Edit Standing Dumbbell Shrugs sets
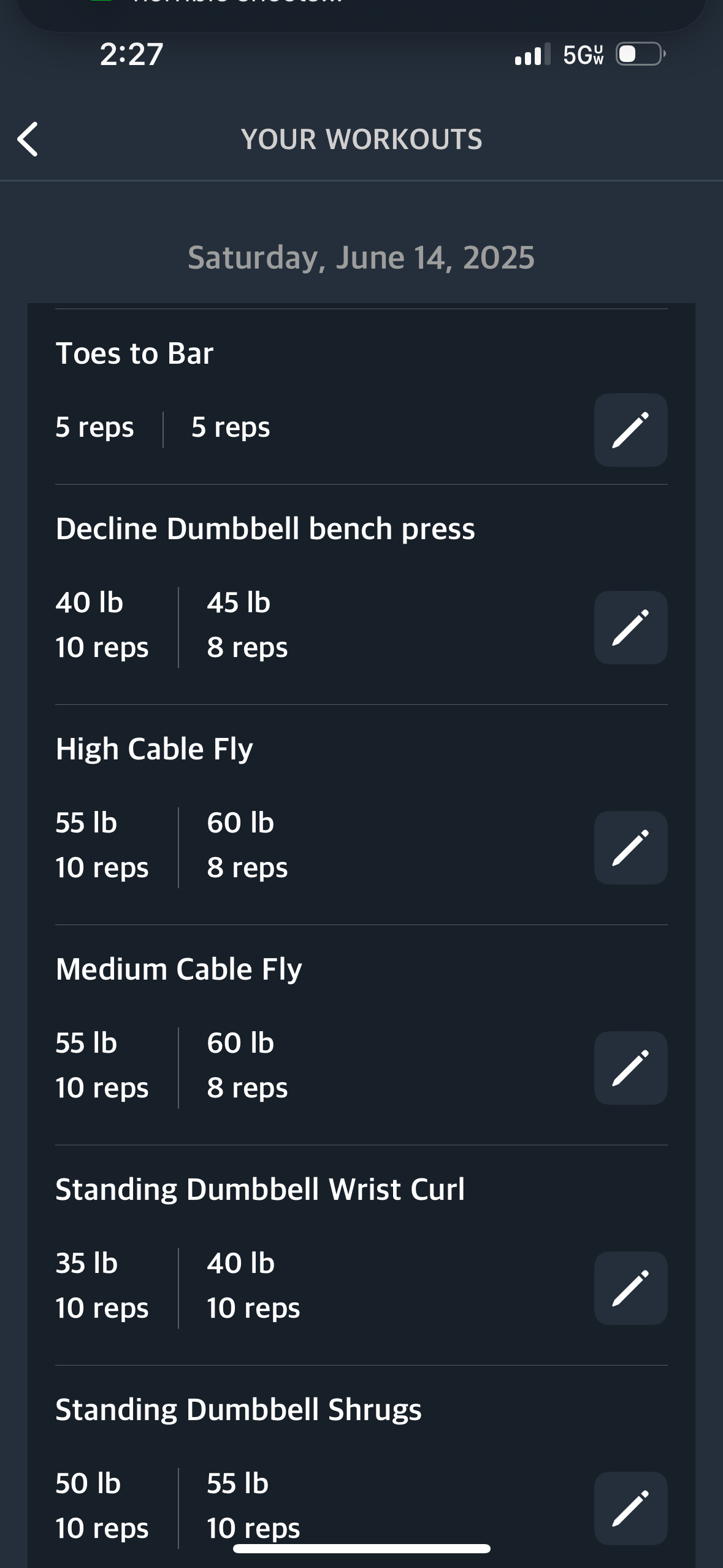723x1568 pixels. click(630, 1508)
